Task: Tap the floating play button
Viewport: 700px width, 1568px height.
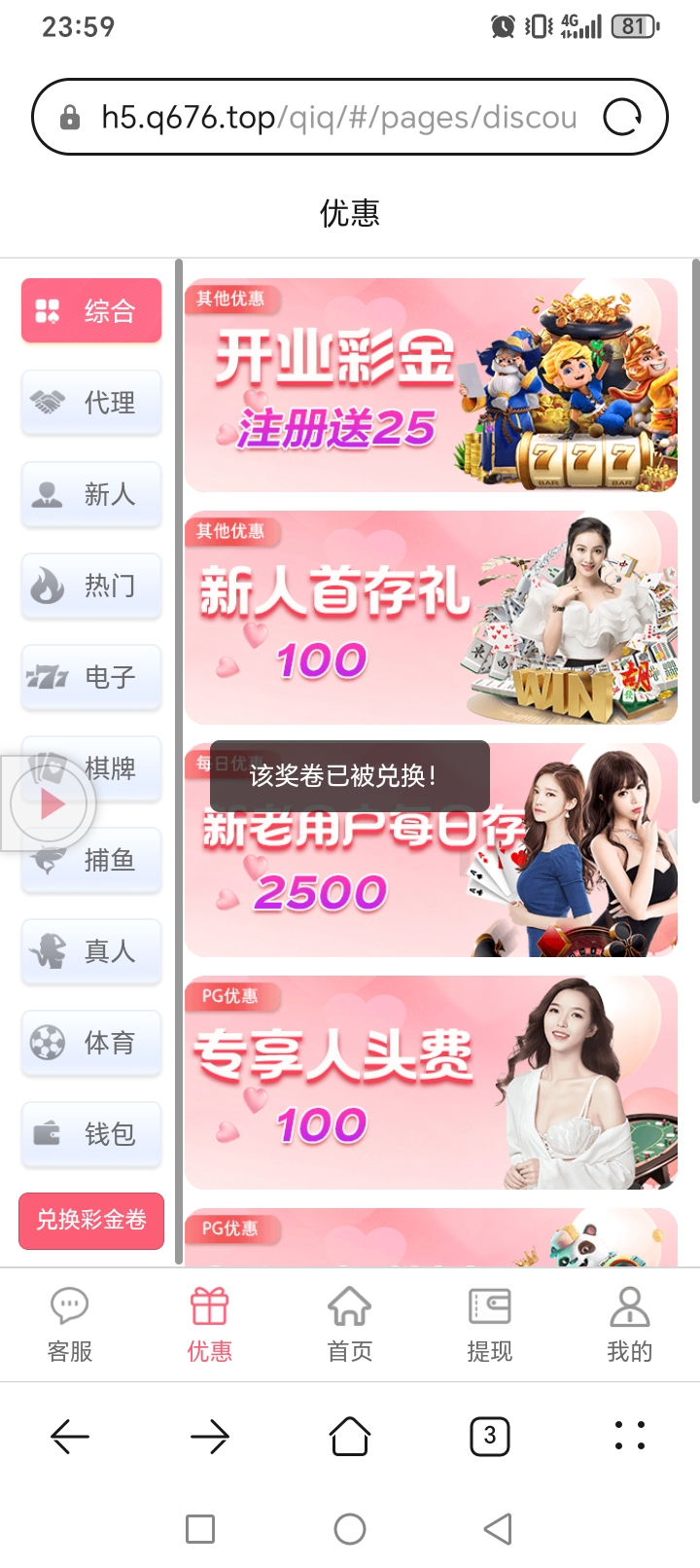Action: (x=51, y=804)
